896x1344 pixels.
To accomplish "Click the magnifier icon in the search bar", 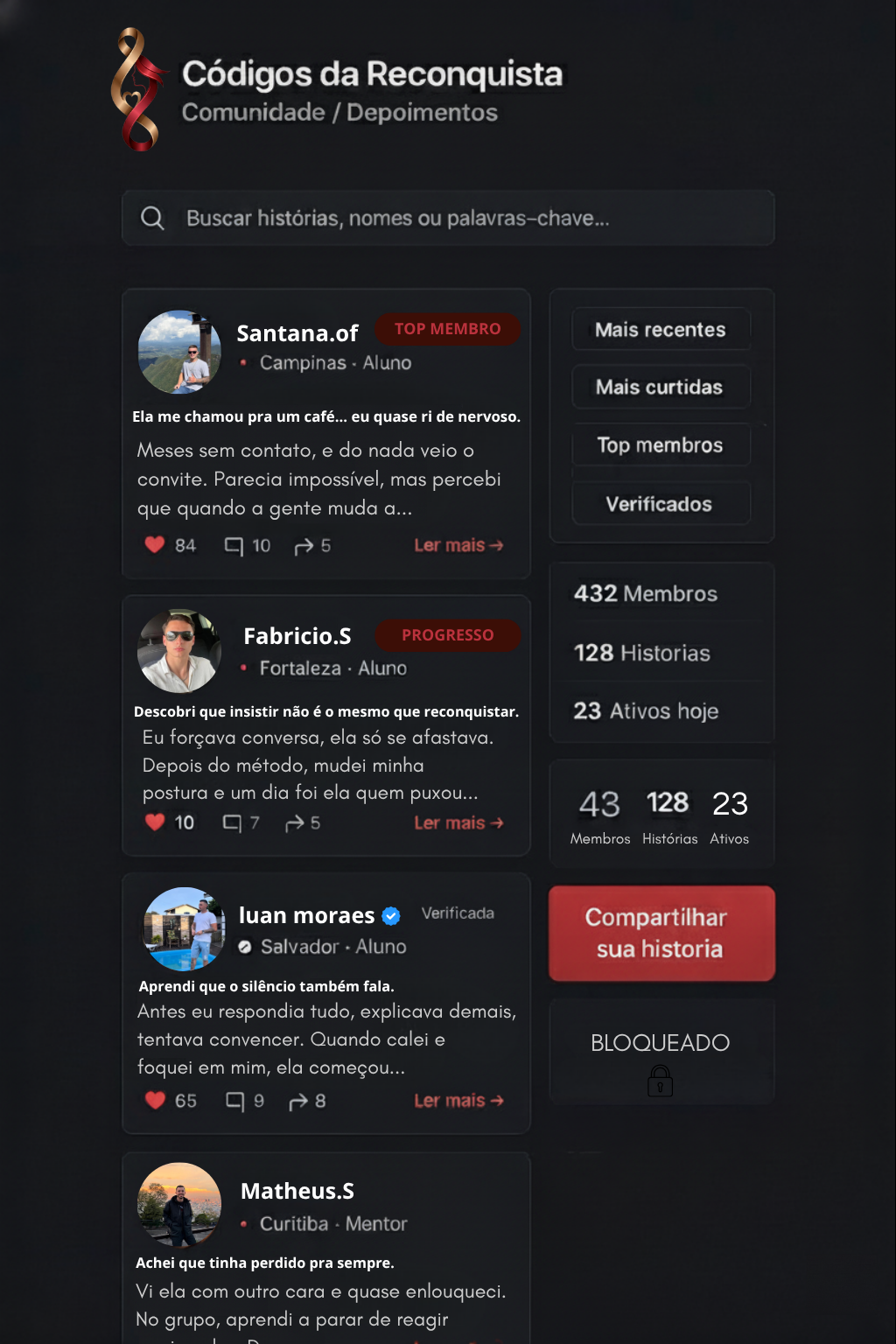I will point(153,218).
